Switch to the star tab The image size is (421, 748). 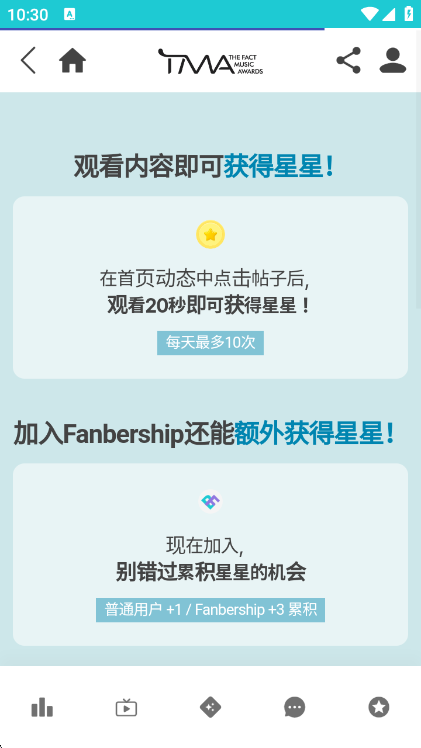click(379, 707)
